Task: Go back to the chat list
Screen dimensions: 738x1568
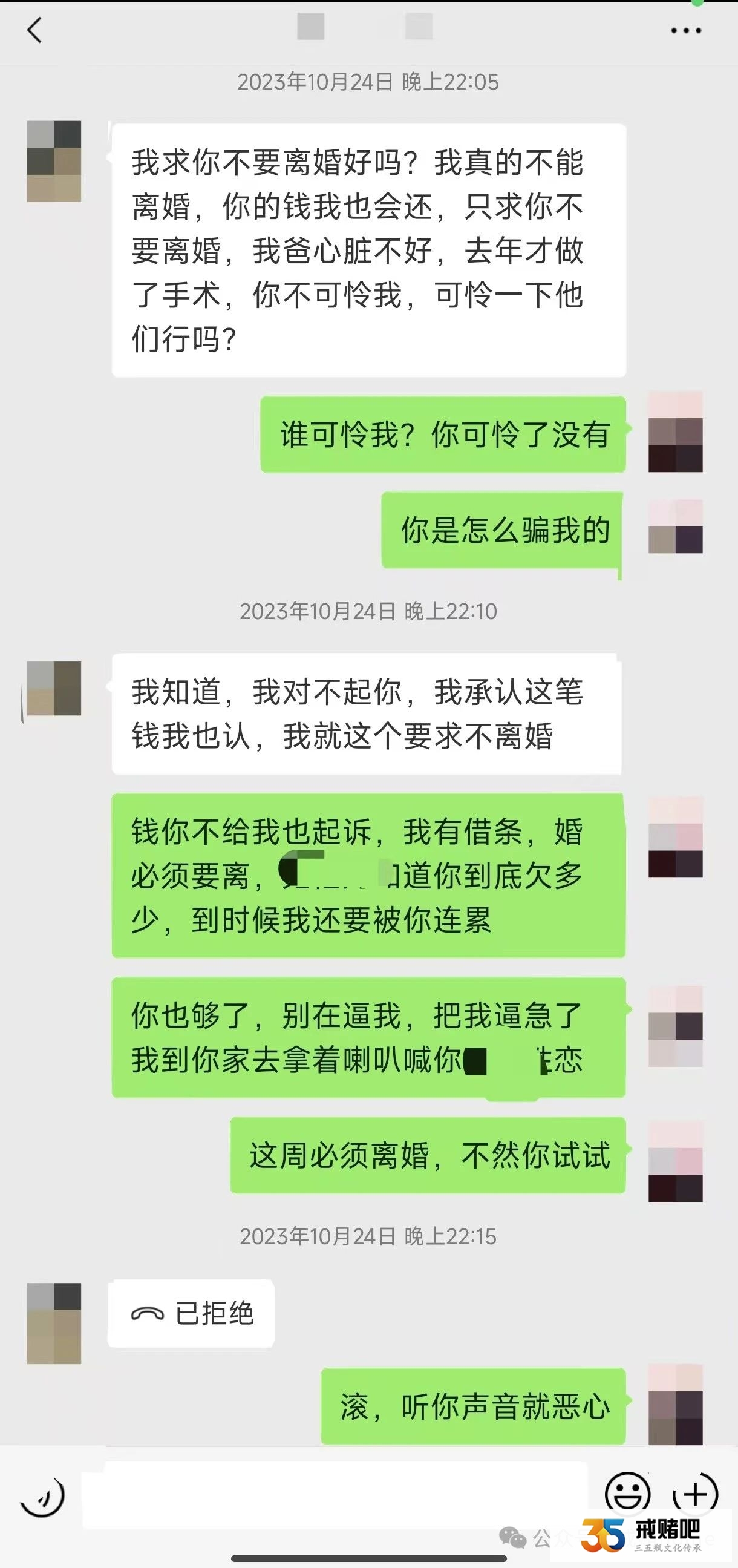Action: pos(34,30)
